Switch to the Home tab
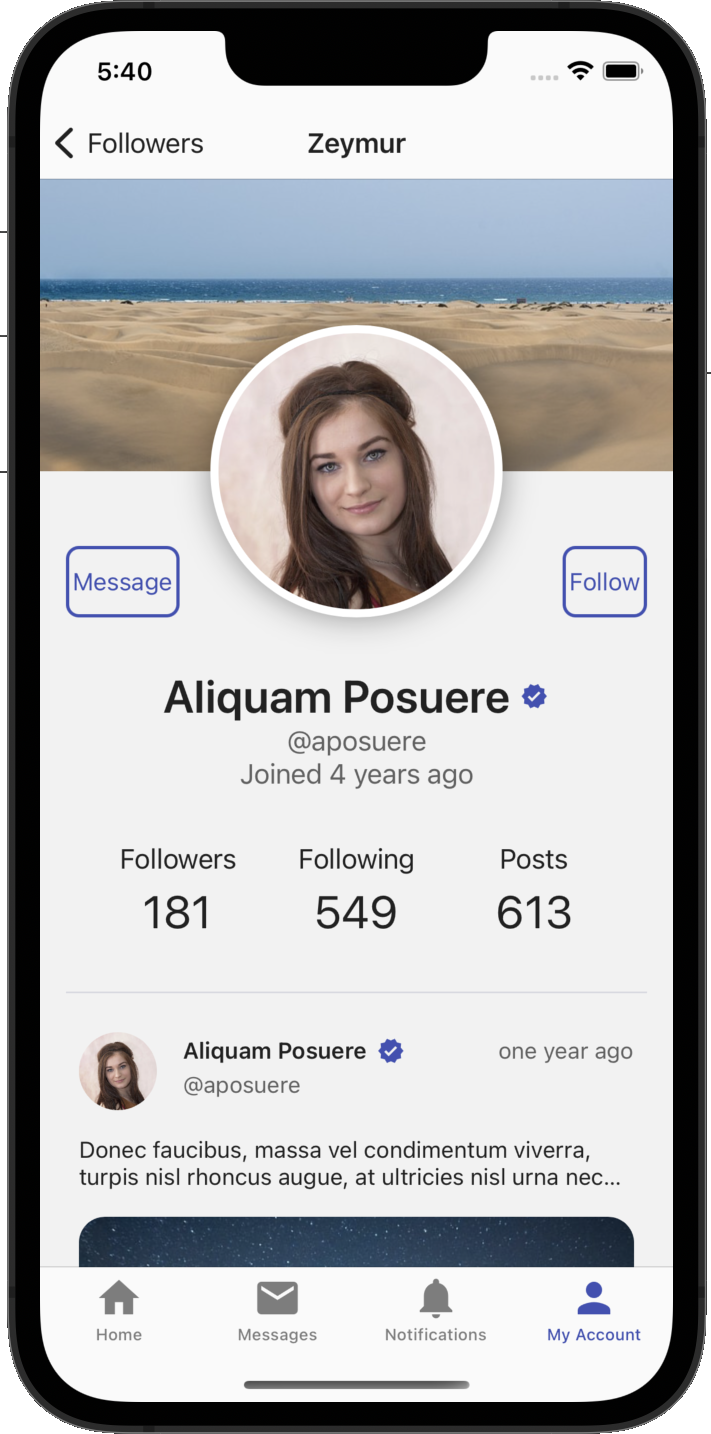The image size is (711, 1434). [119, 1310]
